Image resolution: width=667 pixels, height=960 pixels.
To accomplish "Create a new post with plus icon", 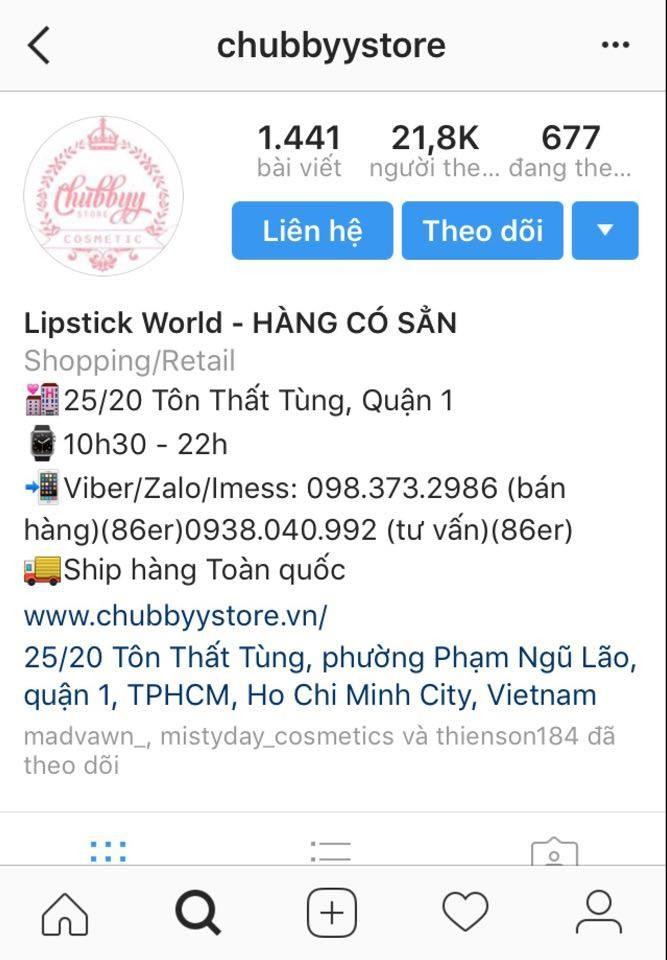I will (331, 912).
